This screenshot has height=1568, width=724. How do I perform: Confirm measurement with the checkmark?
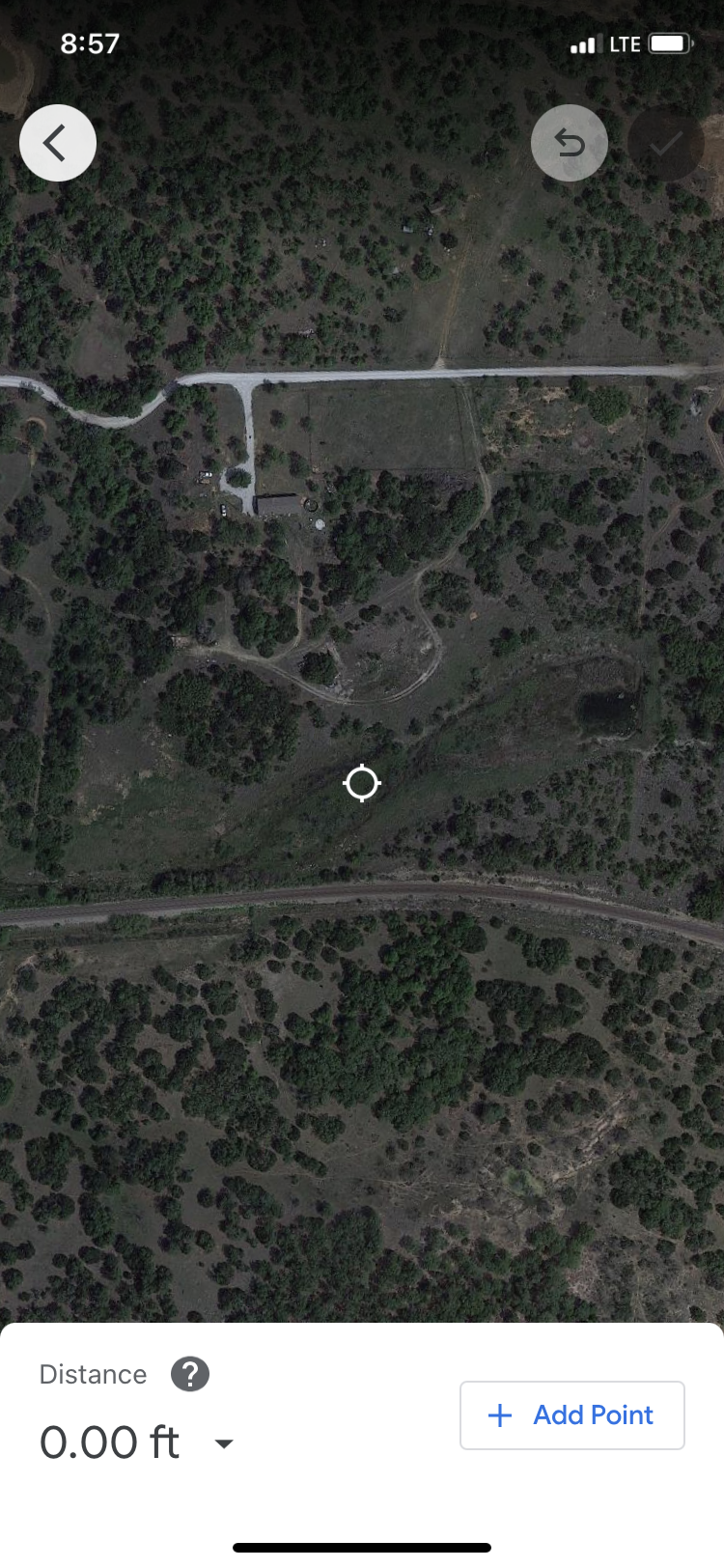665,144
